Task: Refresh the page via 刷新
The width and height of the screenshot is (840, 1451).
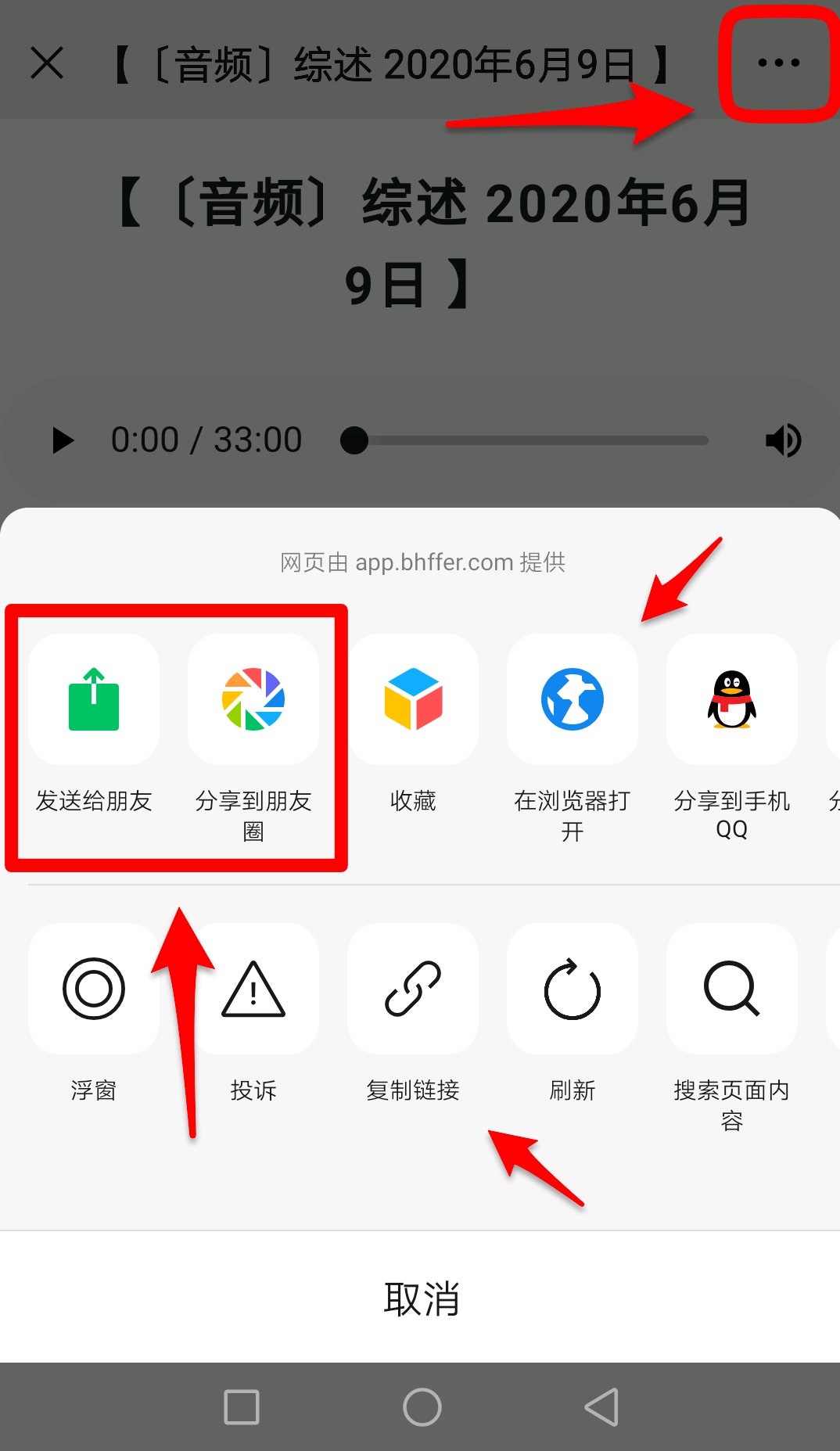Action: pyautogui.click(x=573, y=989)
